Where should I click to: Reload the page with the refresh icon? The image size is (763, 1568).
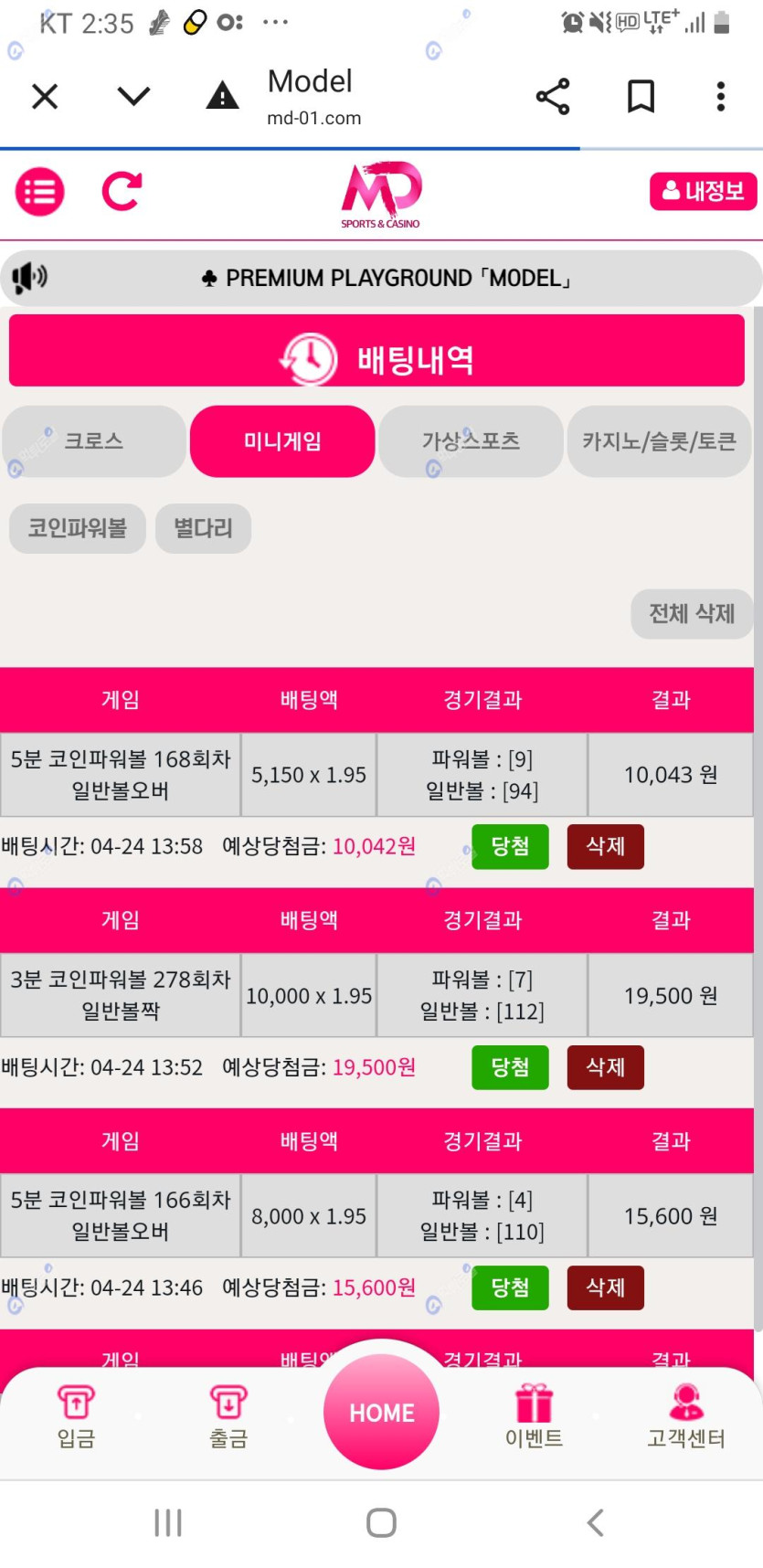click(122, 191)
